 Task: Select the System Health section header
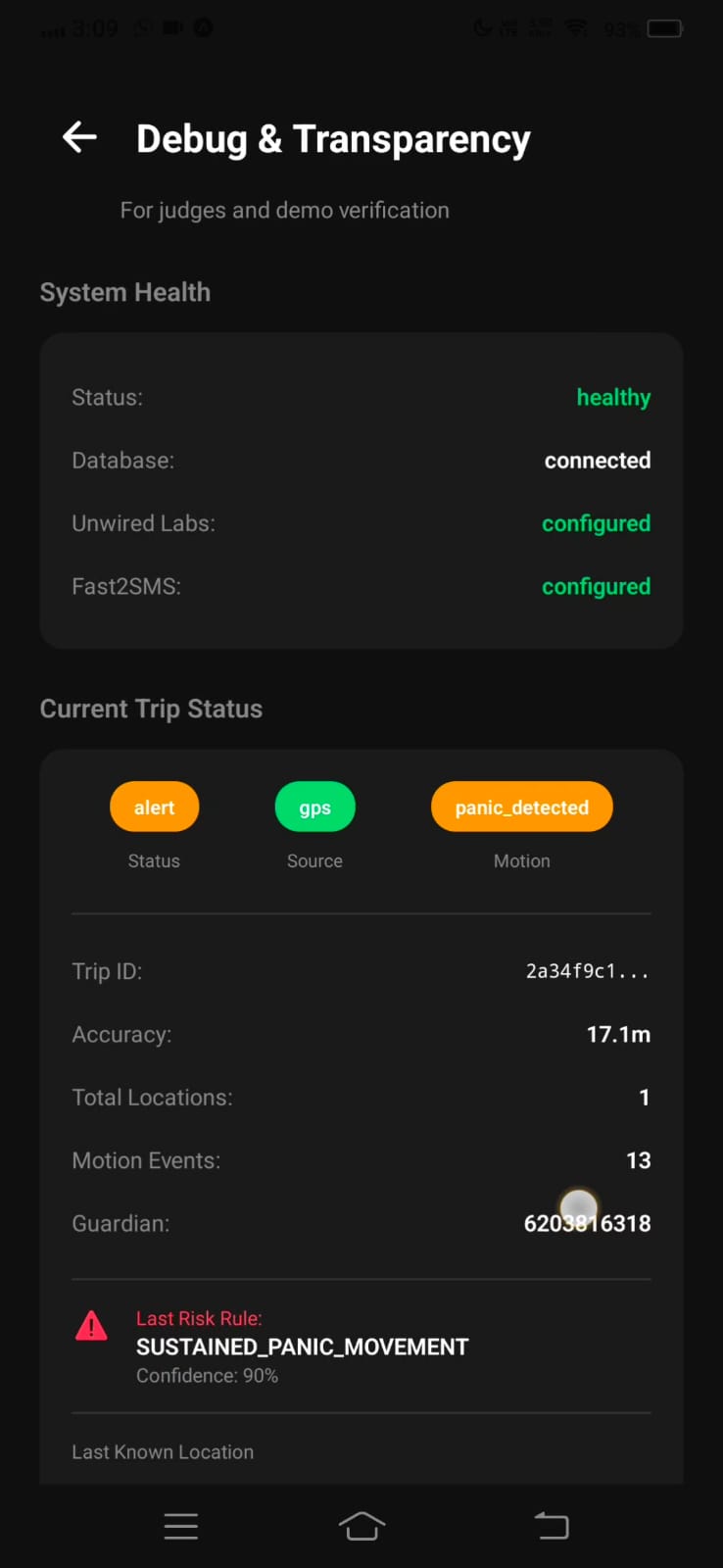[x=124, y=291]
